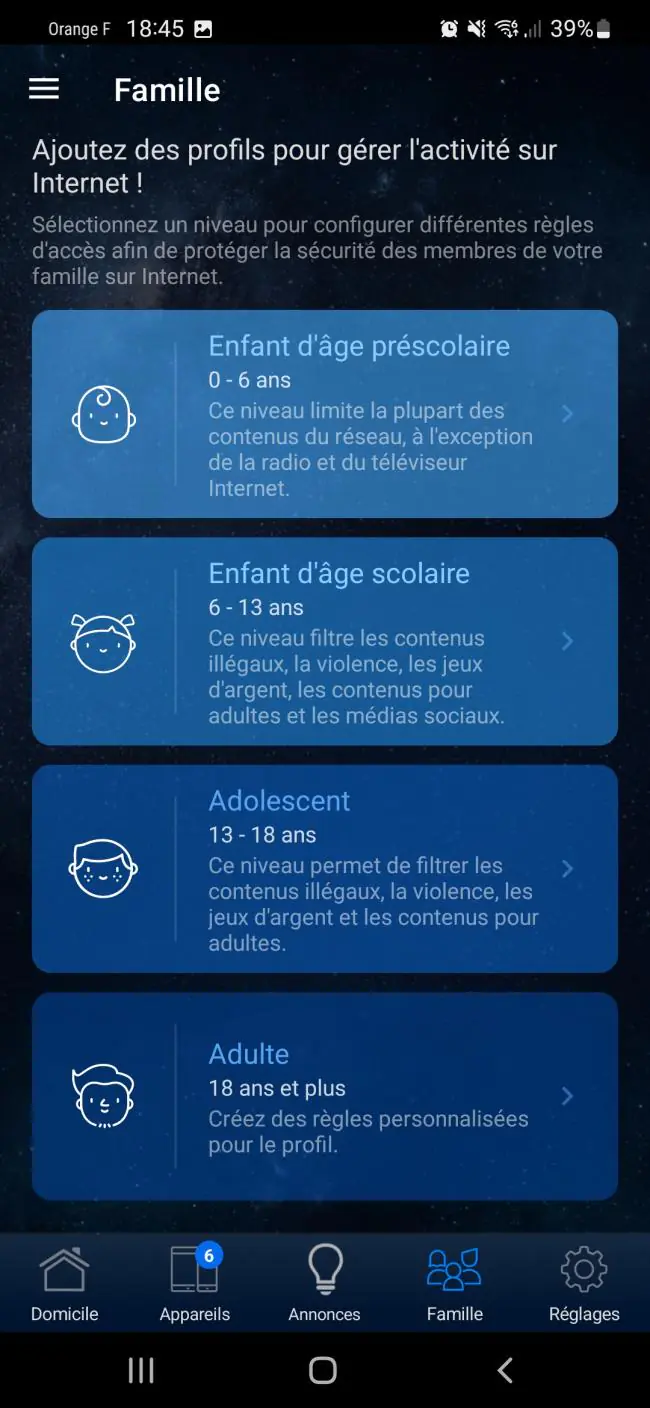Image resolution: width=650 pixels, height=1408 pixels.
Task: Tap the Famille tab
Action: (x=455, y=1284)
